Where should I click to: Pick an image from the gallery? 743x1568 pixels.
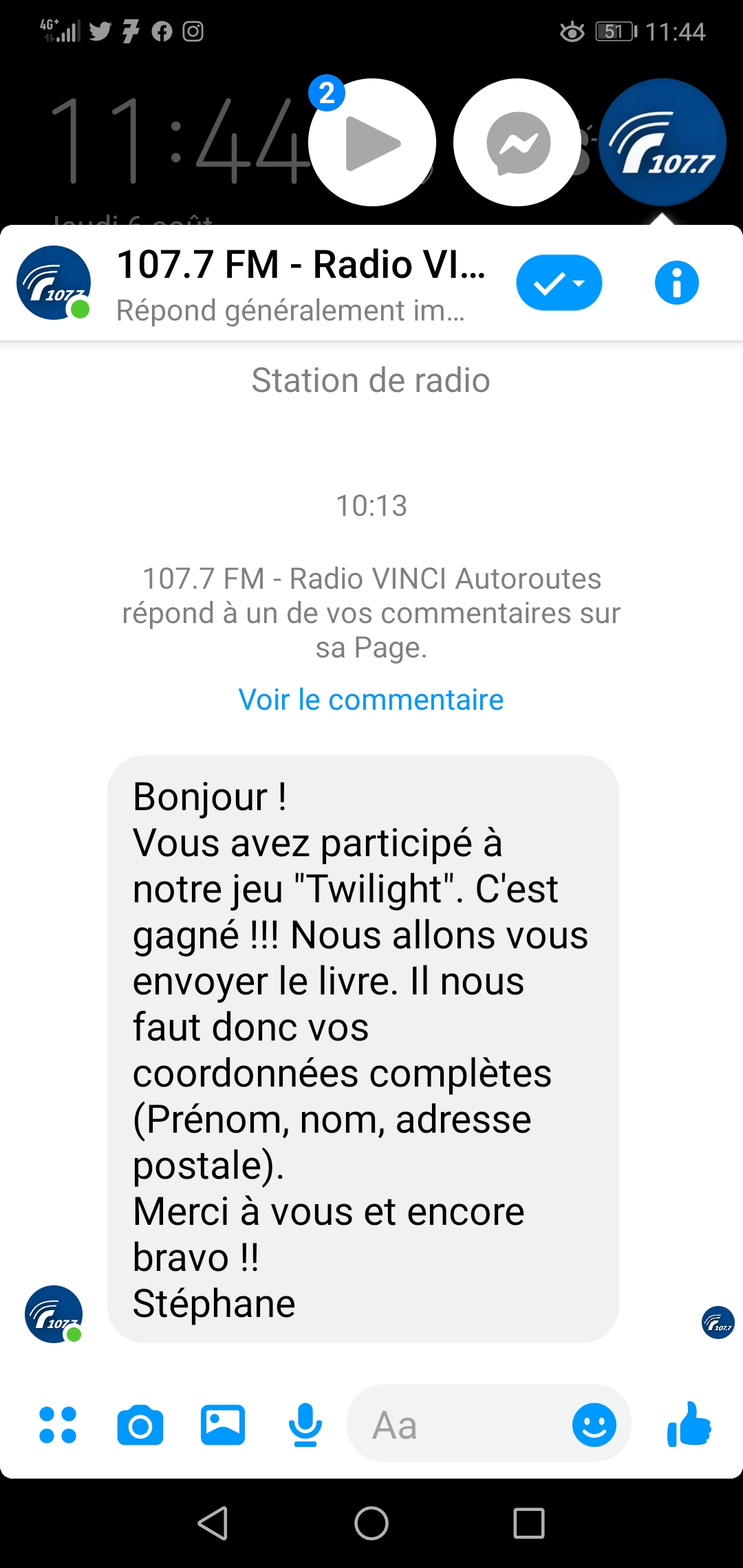(222, 1426)
